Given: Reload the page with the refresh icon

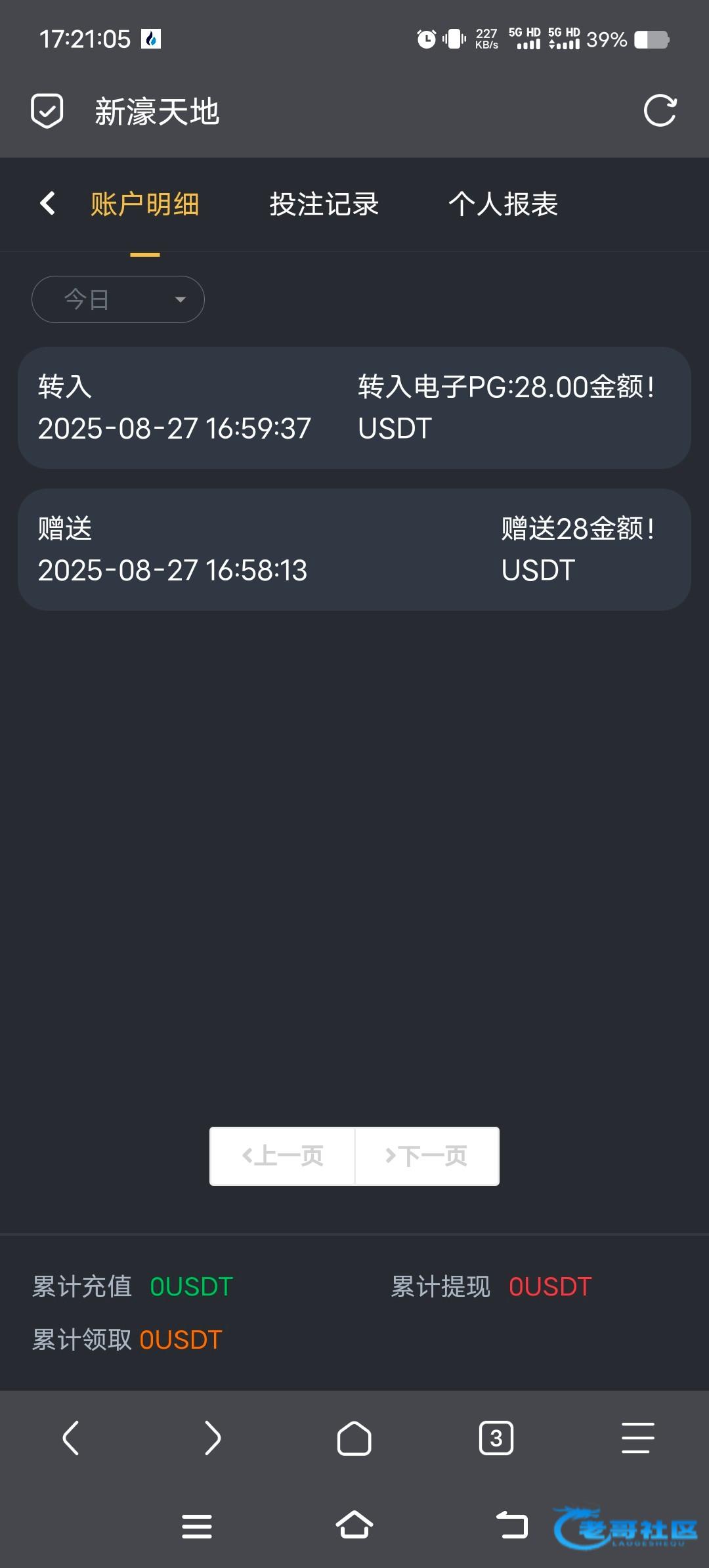Looking at the screenshot, I should (x=660, y=110).
